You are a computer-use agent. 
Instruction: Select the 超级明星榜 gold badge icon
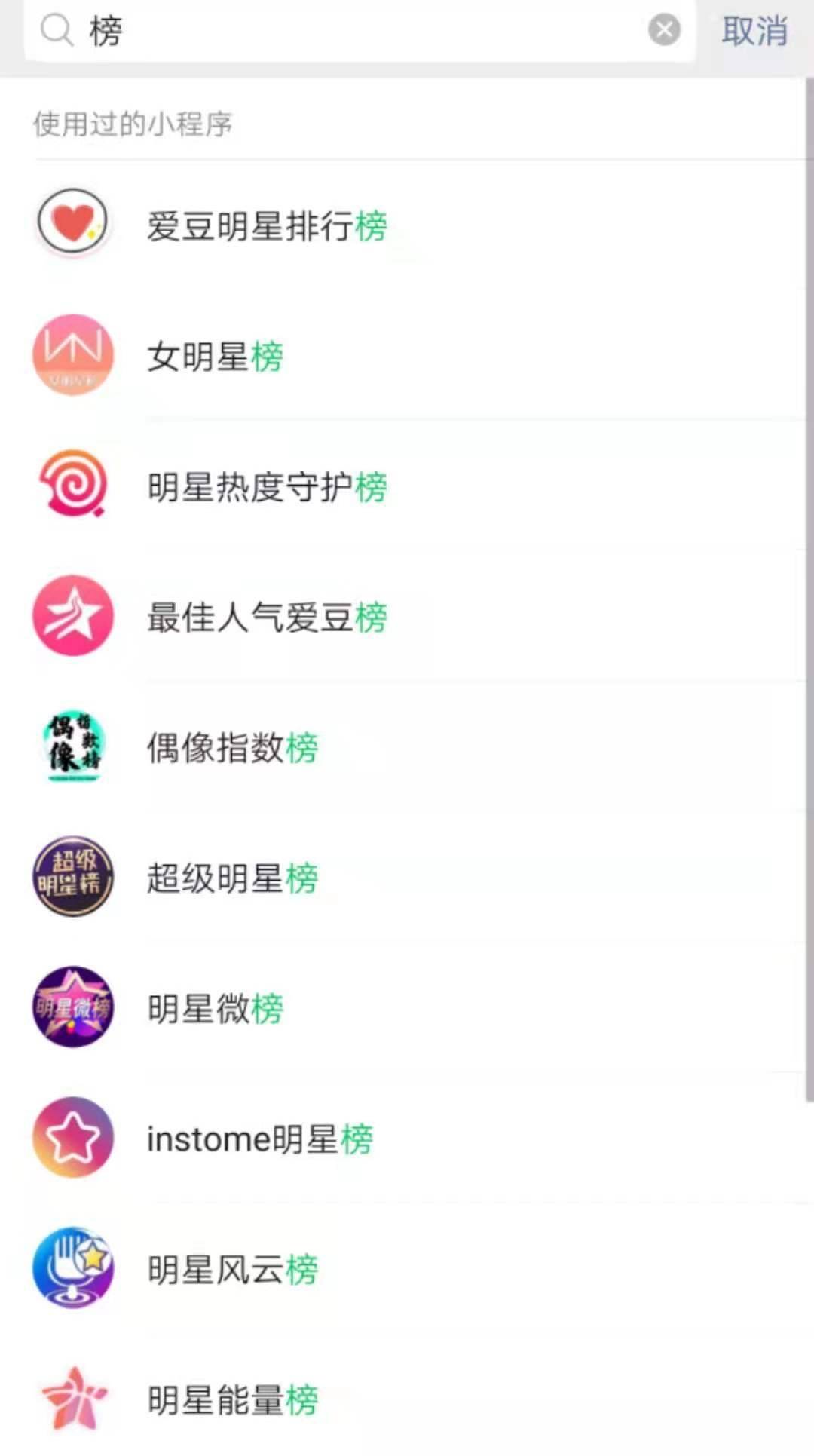(x=72, y=876)
